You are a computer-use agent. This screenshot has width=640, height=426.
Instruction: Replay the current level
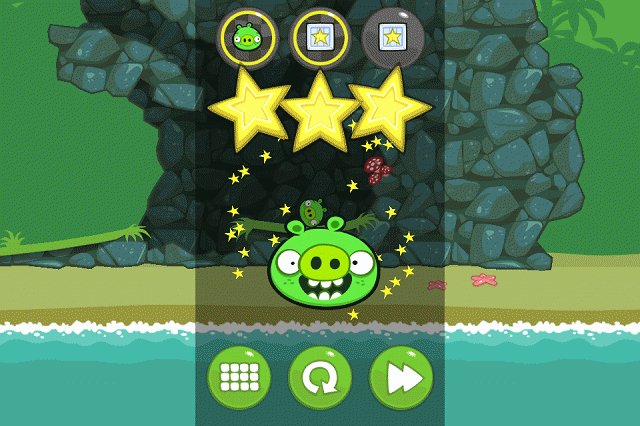(x=320, y=378)
